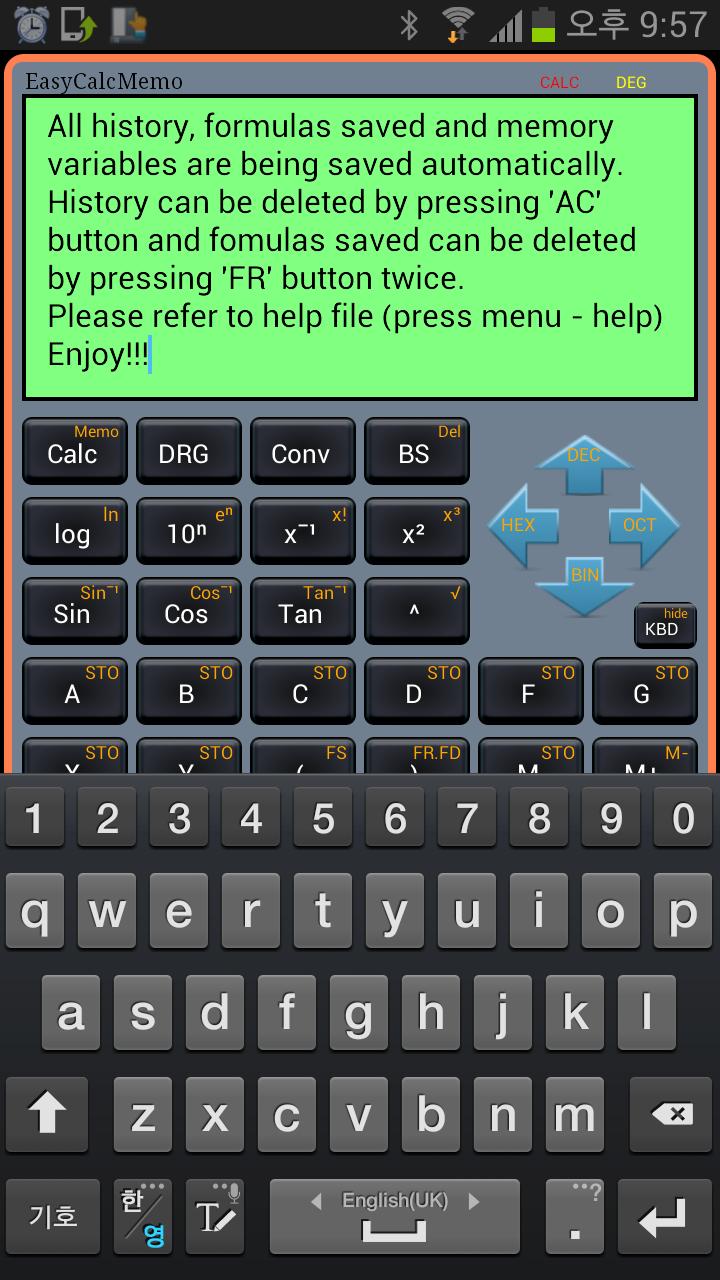The height and width of the screenshot is (1280, 720).
Task: Switch to OCT with the right arrow
Action: [x=642, y=526]
